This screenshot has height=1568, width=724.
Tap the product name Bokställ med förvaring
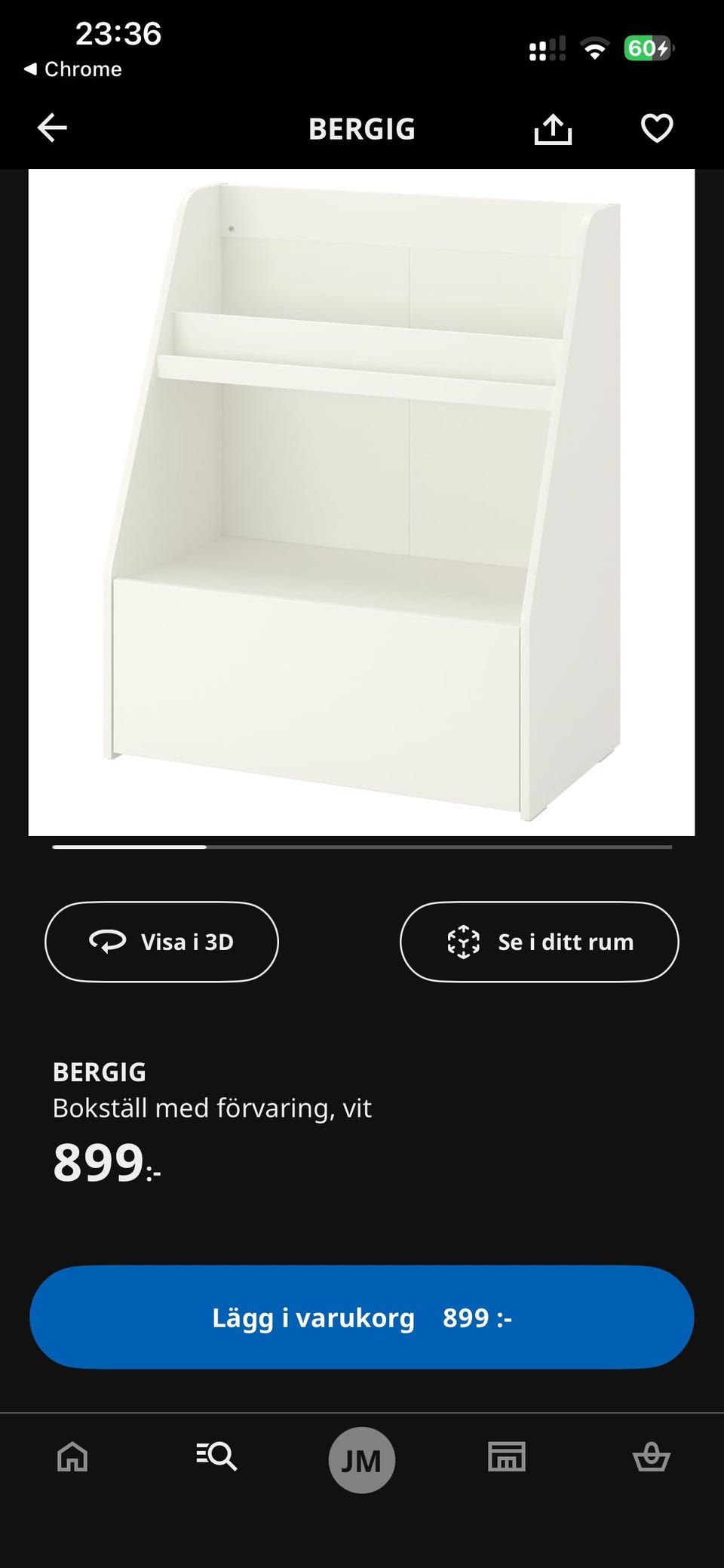click(x=213, y=1108)
